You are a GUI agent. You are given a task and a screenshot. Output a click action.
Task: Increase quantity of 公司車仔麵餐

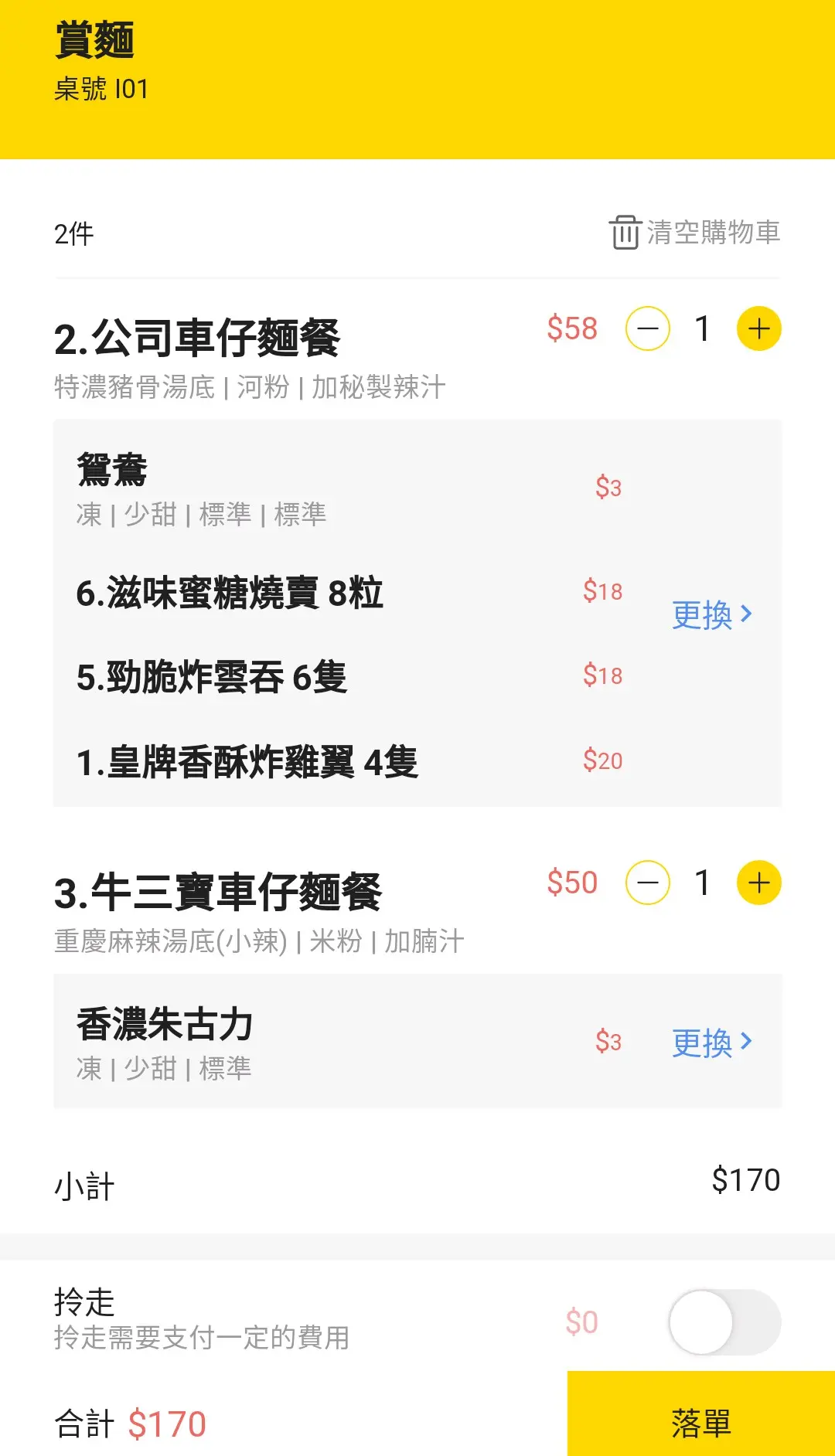pos(758,329)
